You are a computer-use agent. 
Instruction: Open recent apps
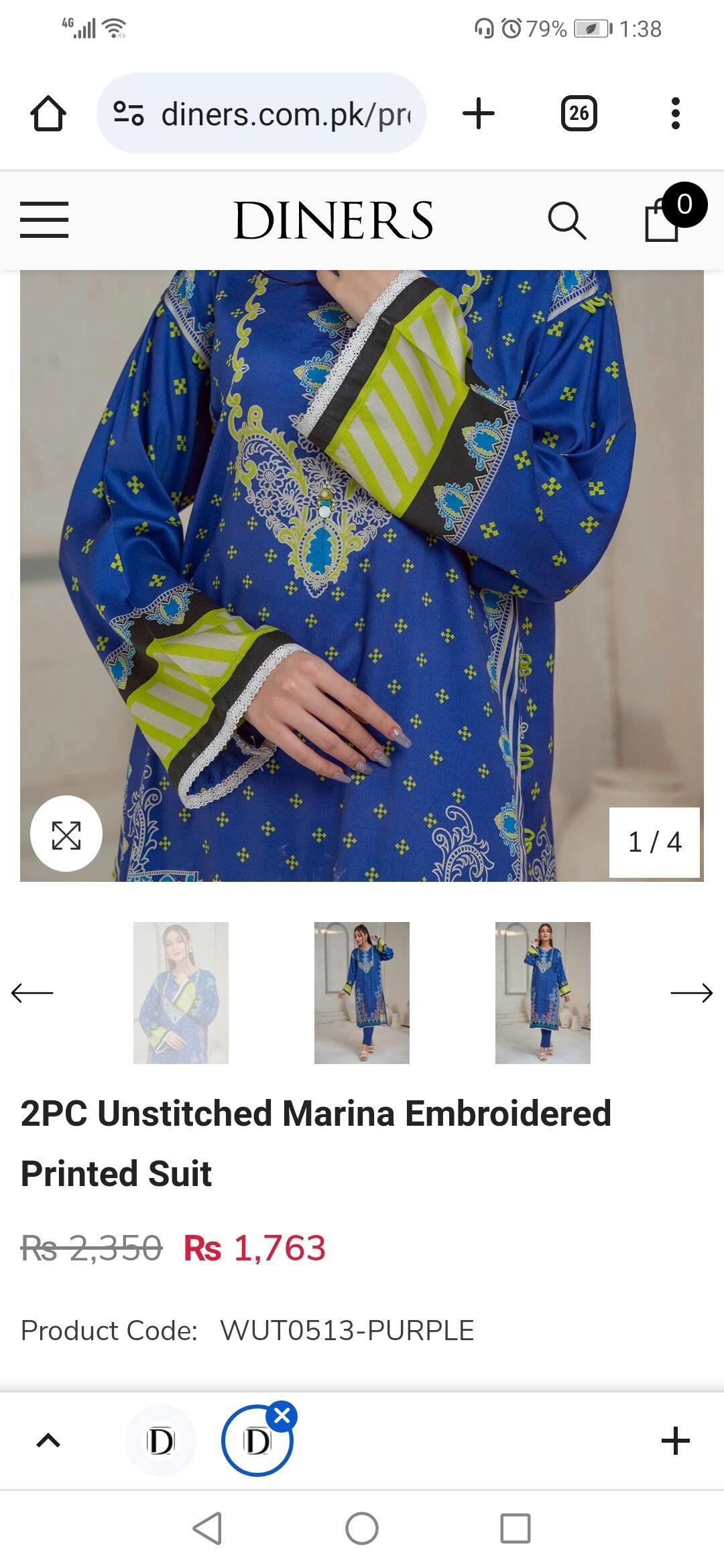click(x=516, y=1528)
